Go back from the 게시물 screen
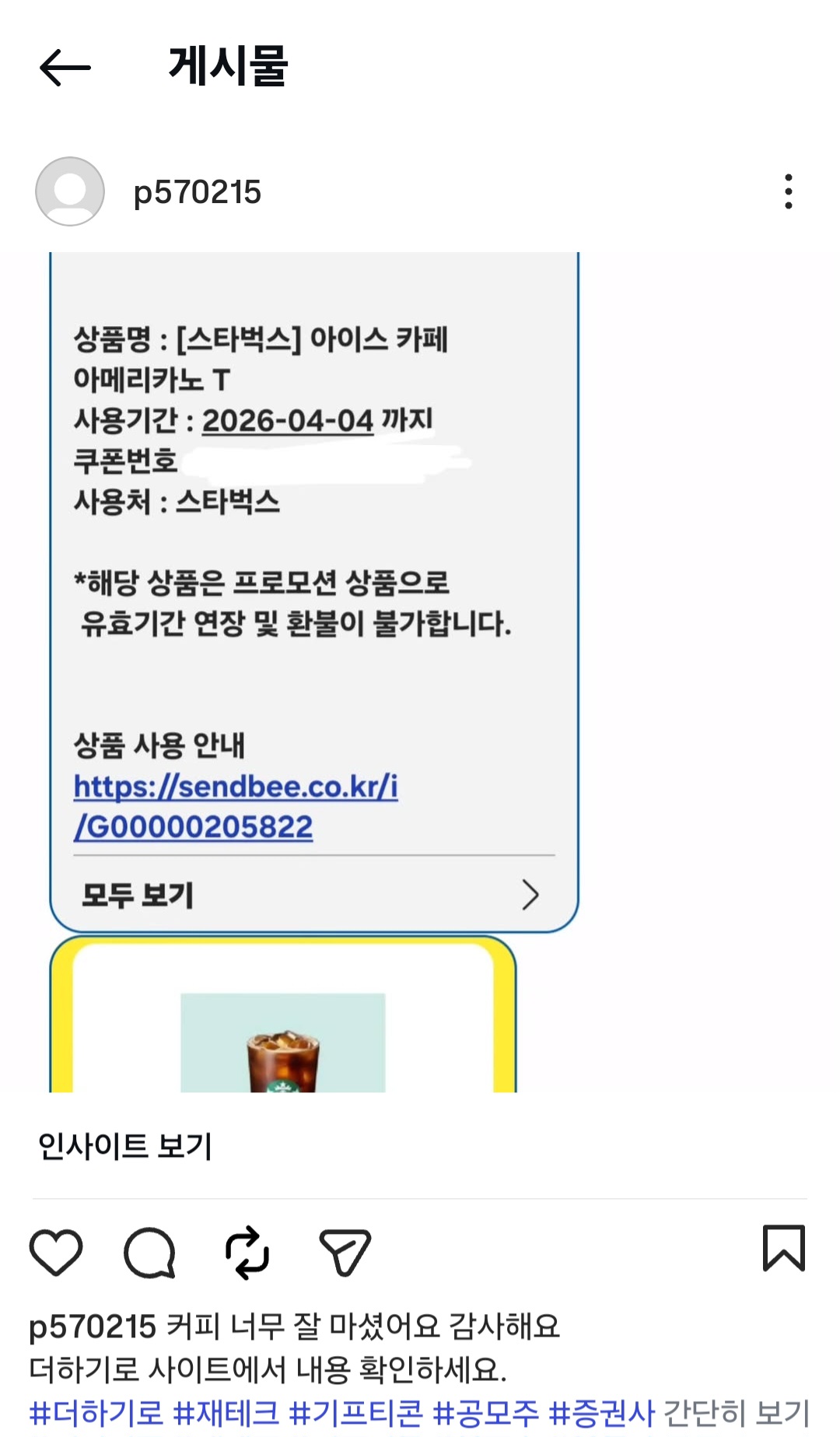 (65, 68)
